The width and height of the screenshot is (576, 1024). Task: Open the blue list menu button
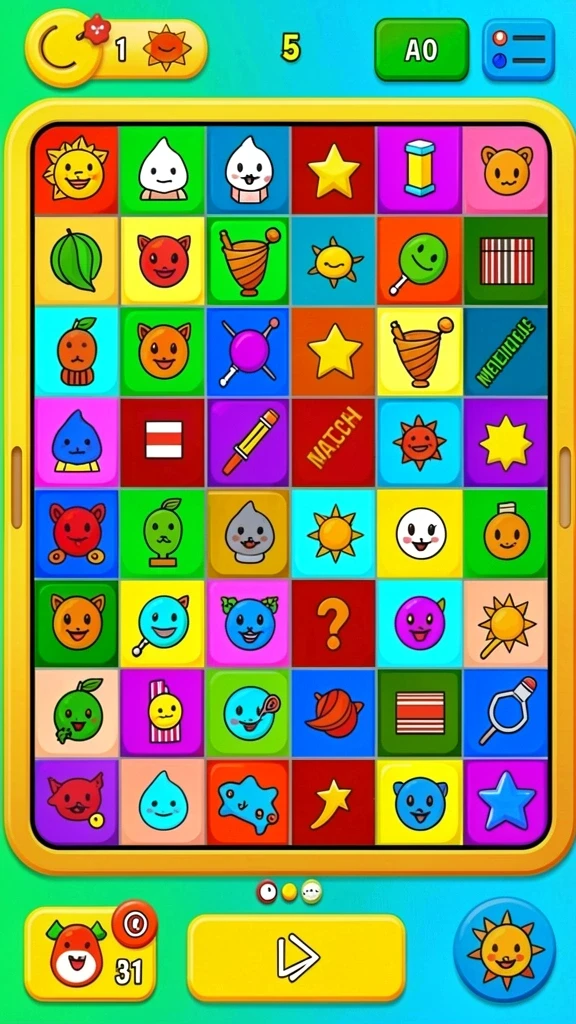[519, 50]
